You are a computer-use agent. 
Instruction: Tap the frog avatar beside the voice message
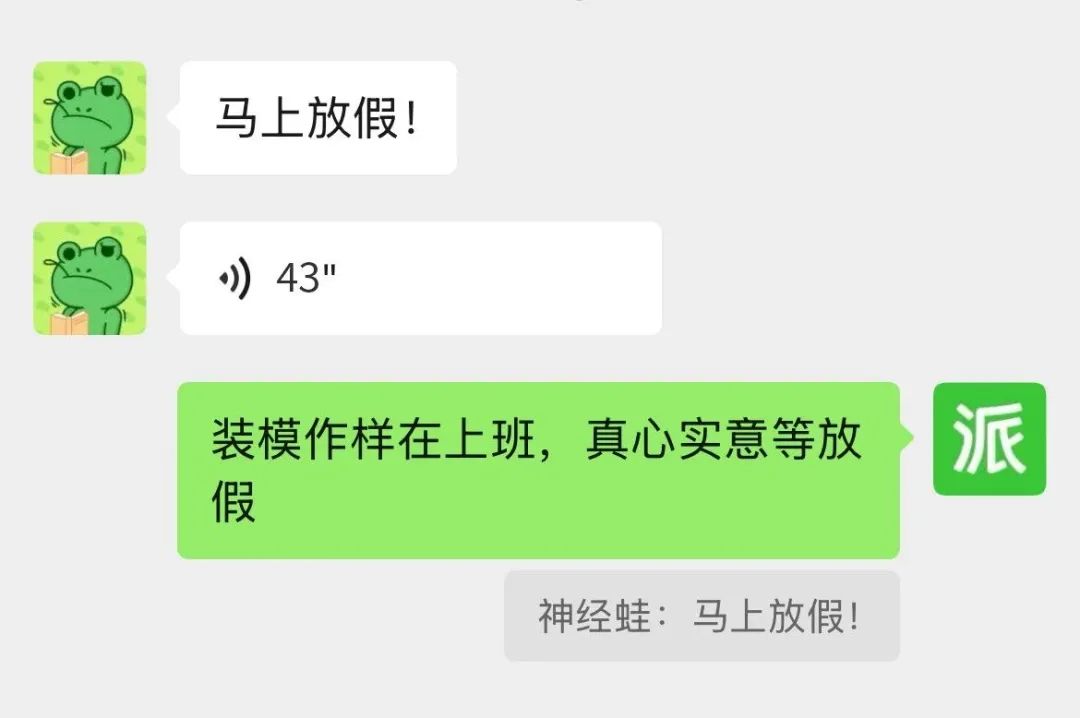(x=90, y=278)
